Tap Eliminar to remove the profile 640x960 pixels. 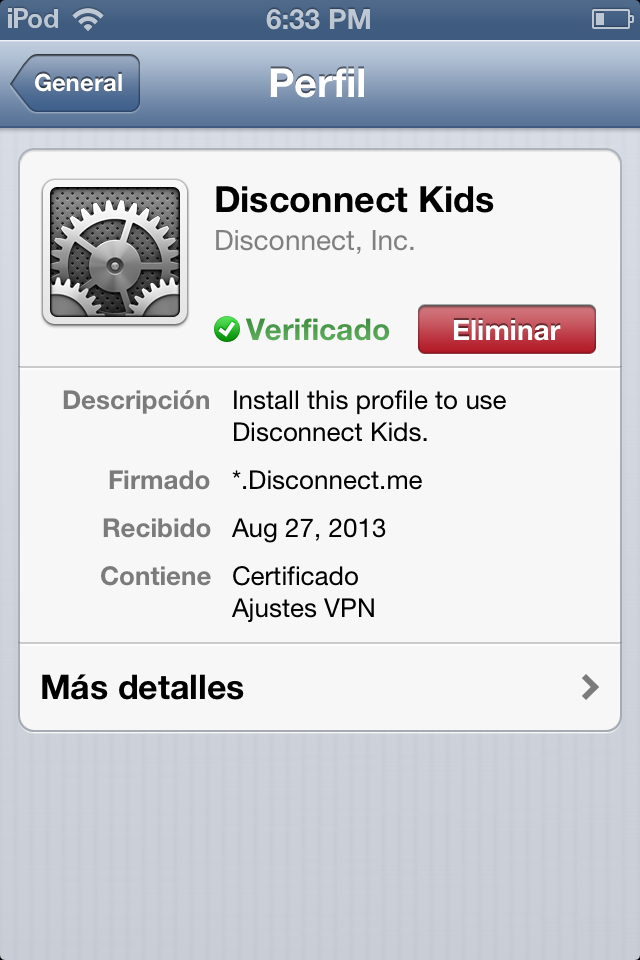coord(506,330)
